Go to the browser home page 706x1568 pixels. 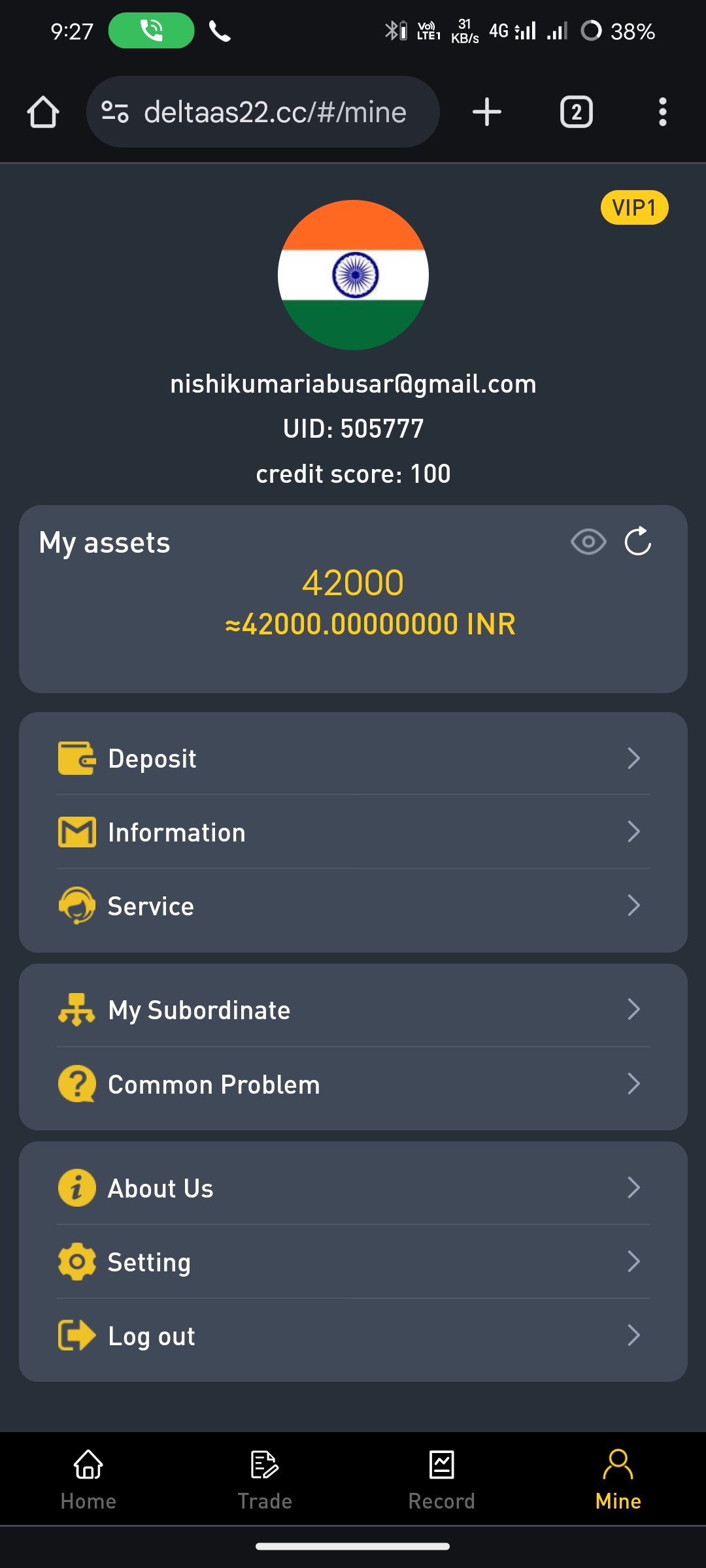(43, 112)
